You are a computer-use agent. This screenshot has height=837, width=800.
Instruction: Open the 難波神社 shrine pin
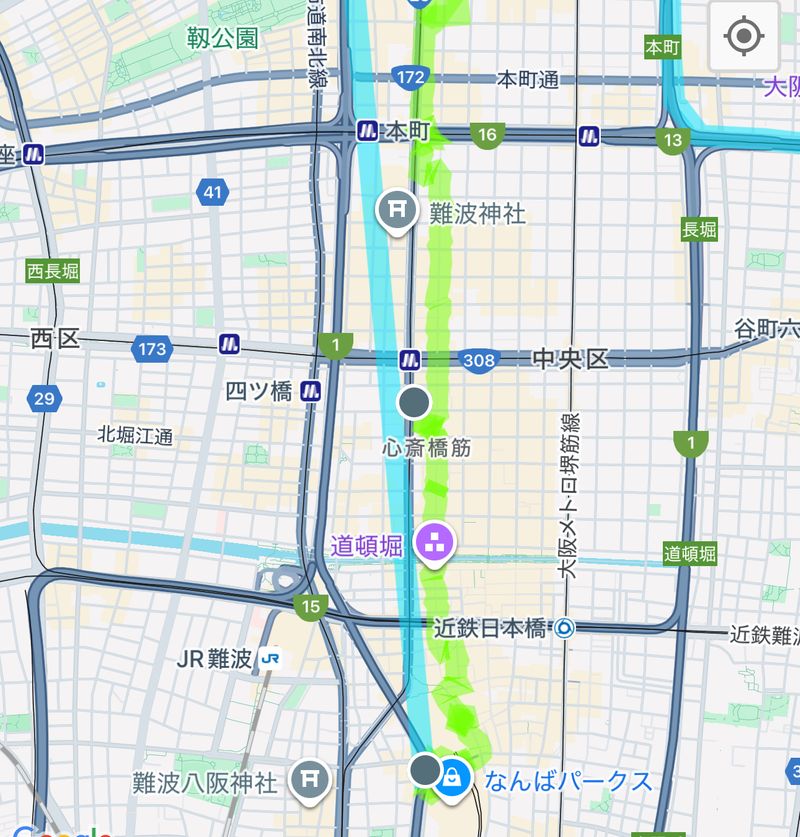[398, 209]
